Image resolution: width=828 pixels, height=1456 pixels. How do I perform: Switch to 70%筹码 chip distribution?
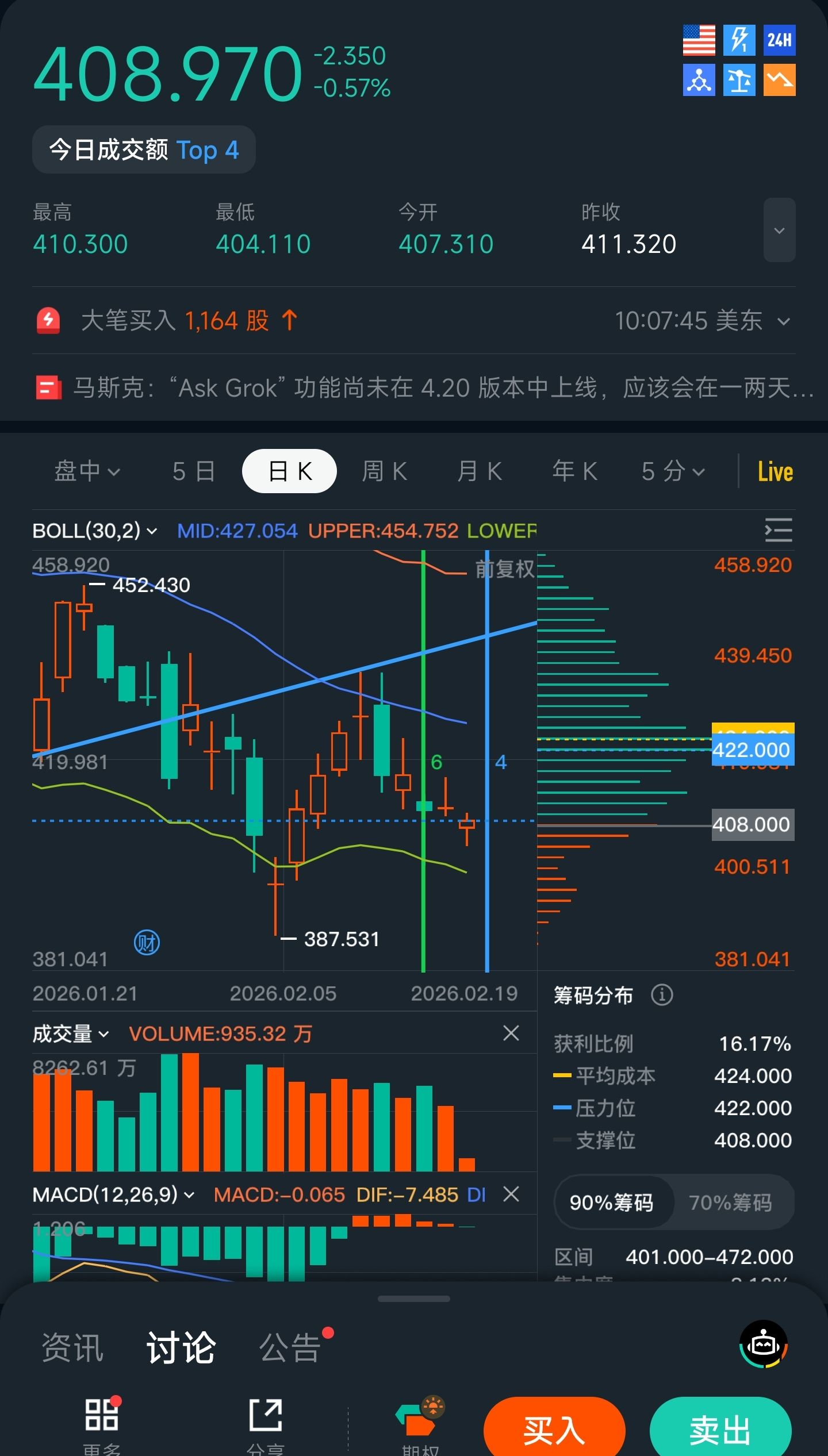tap(730, 1202)
